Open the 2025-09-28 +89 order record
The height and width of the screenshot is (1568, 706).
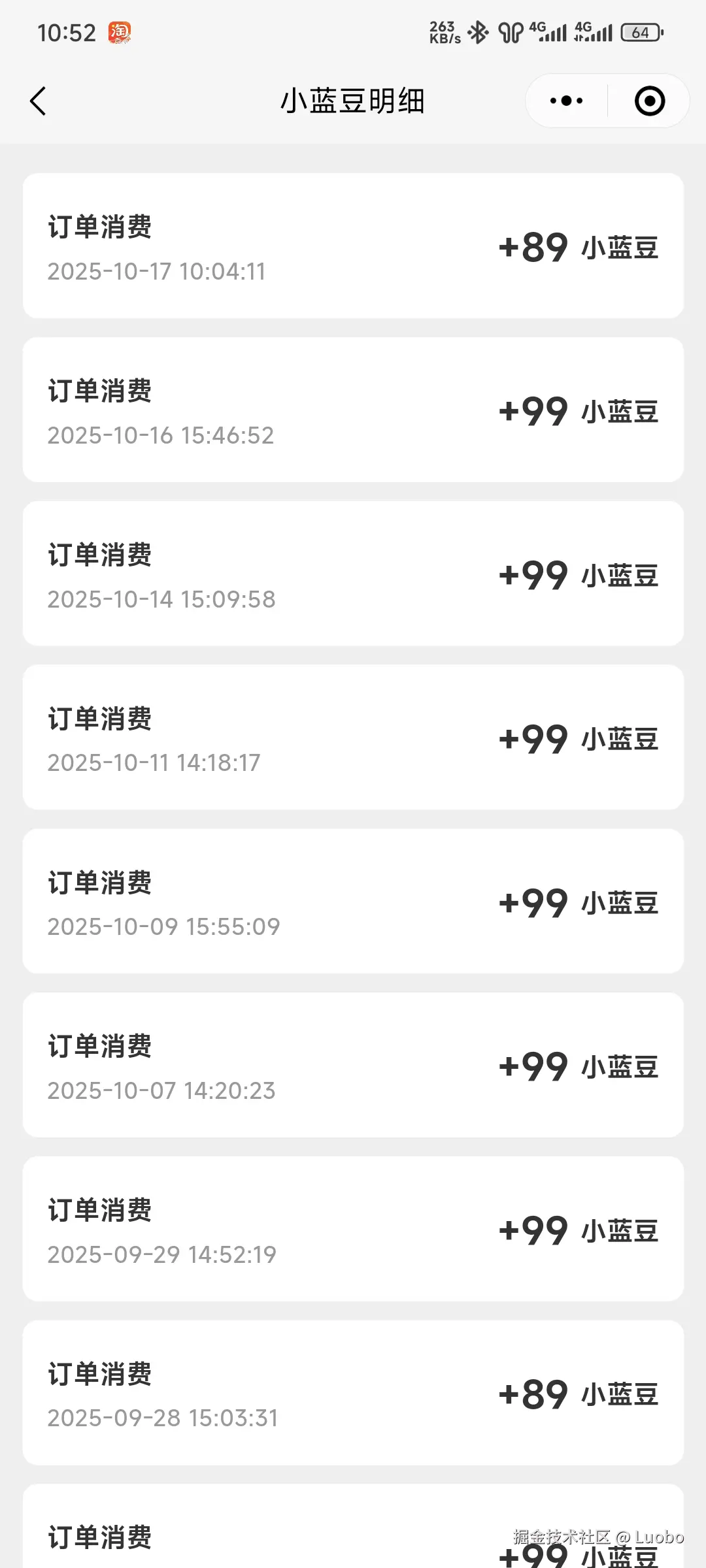pos(353,1393)
